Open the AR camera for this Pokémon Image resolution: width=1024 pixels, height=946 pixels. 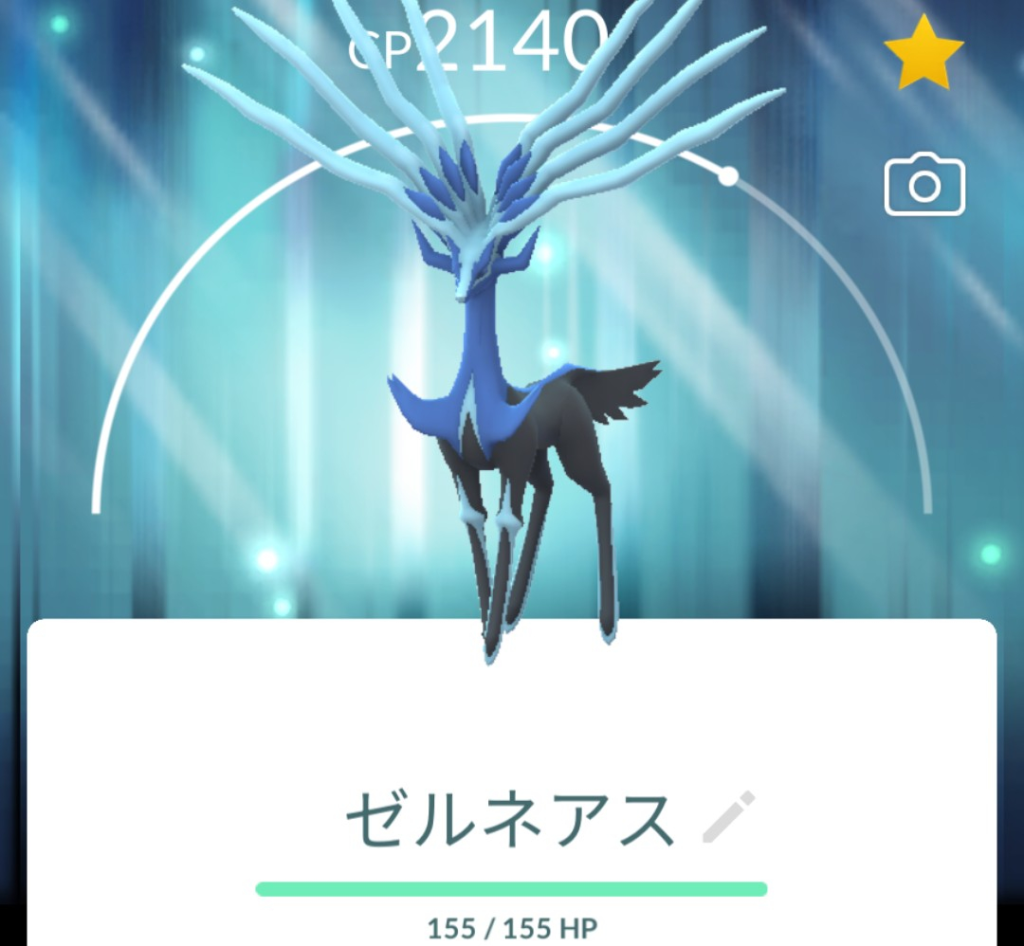[x=924, y=185]
